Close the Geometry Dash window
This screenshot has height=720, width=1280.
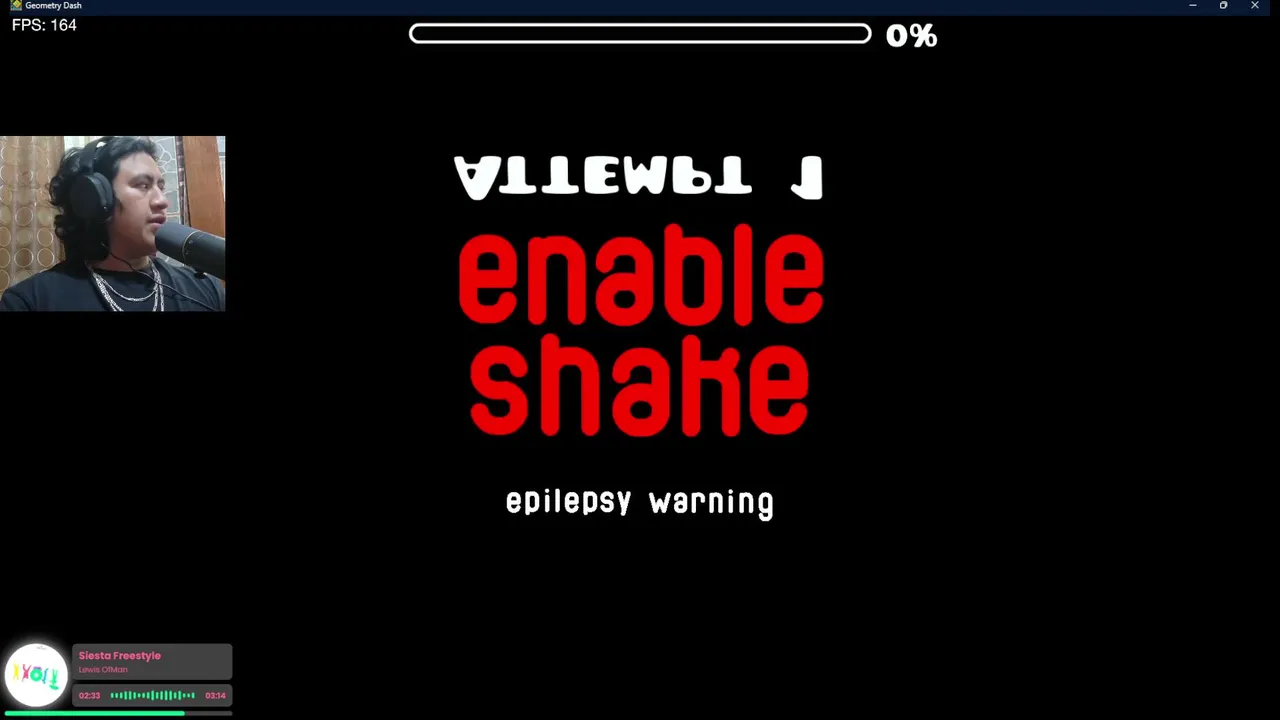[1254, 5]
